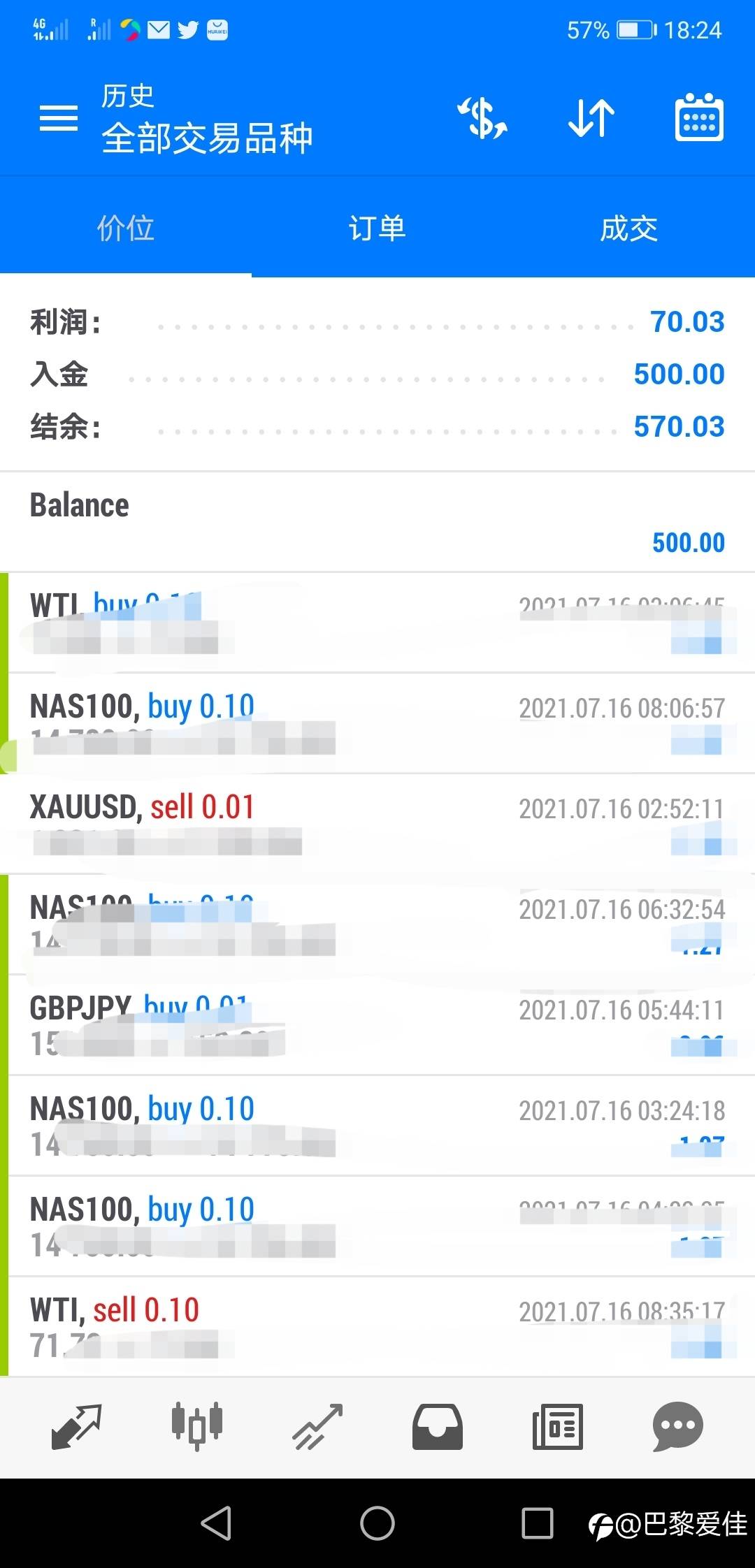
Task: Switch to the 成交 tab
Action: point(629,228)
